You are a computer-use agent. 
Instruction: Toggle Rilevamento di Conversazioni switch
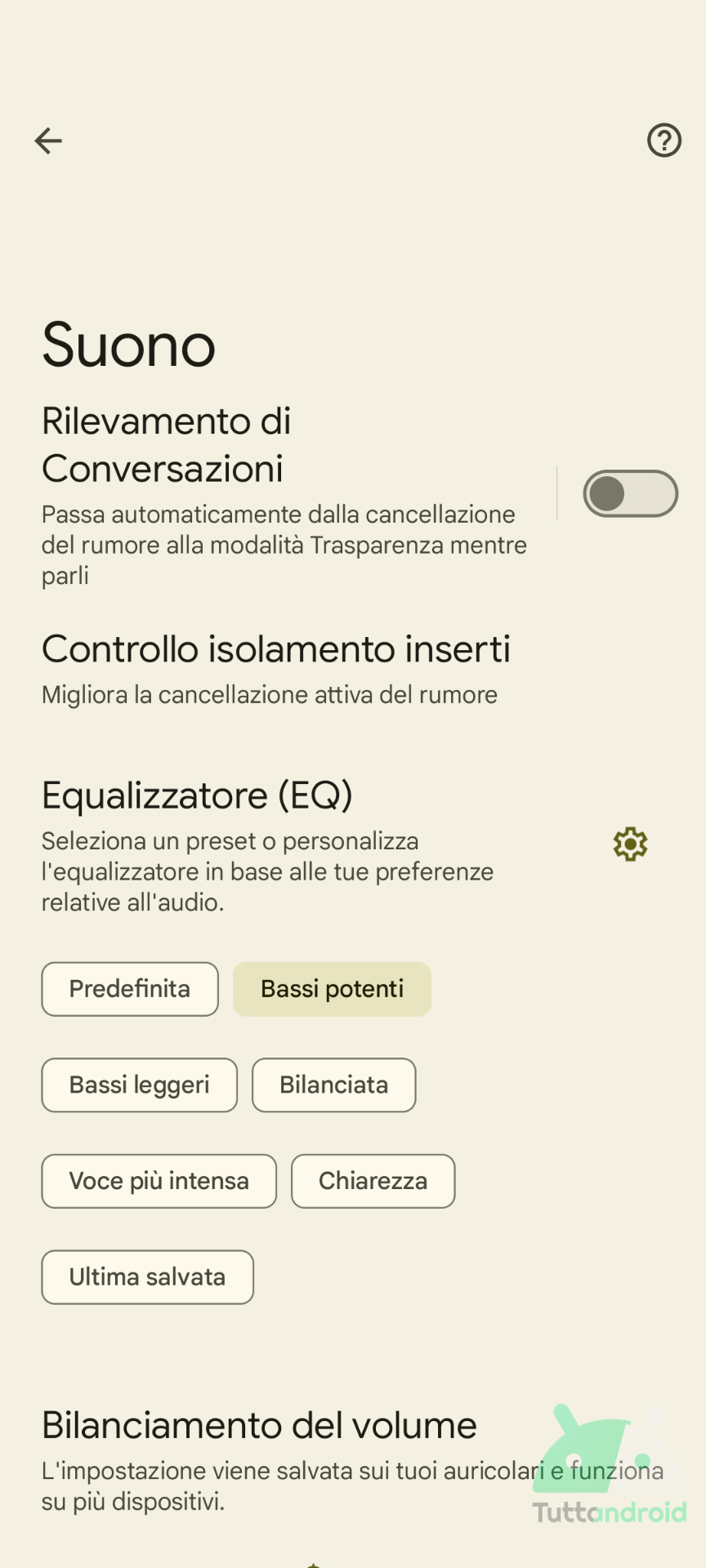click(630, 493)
